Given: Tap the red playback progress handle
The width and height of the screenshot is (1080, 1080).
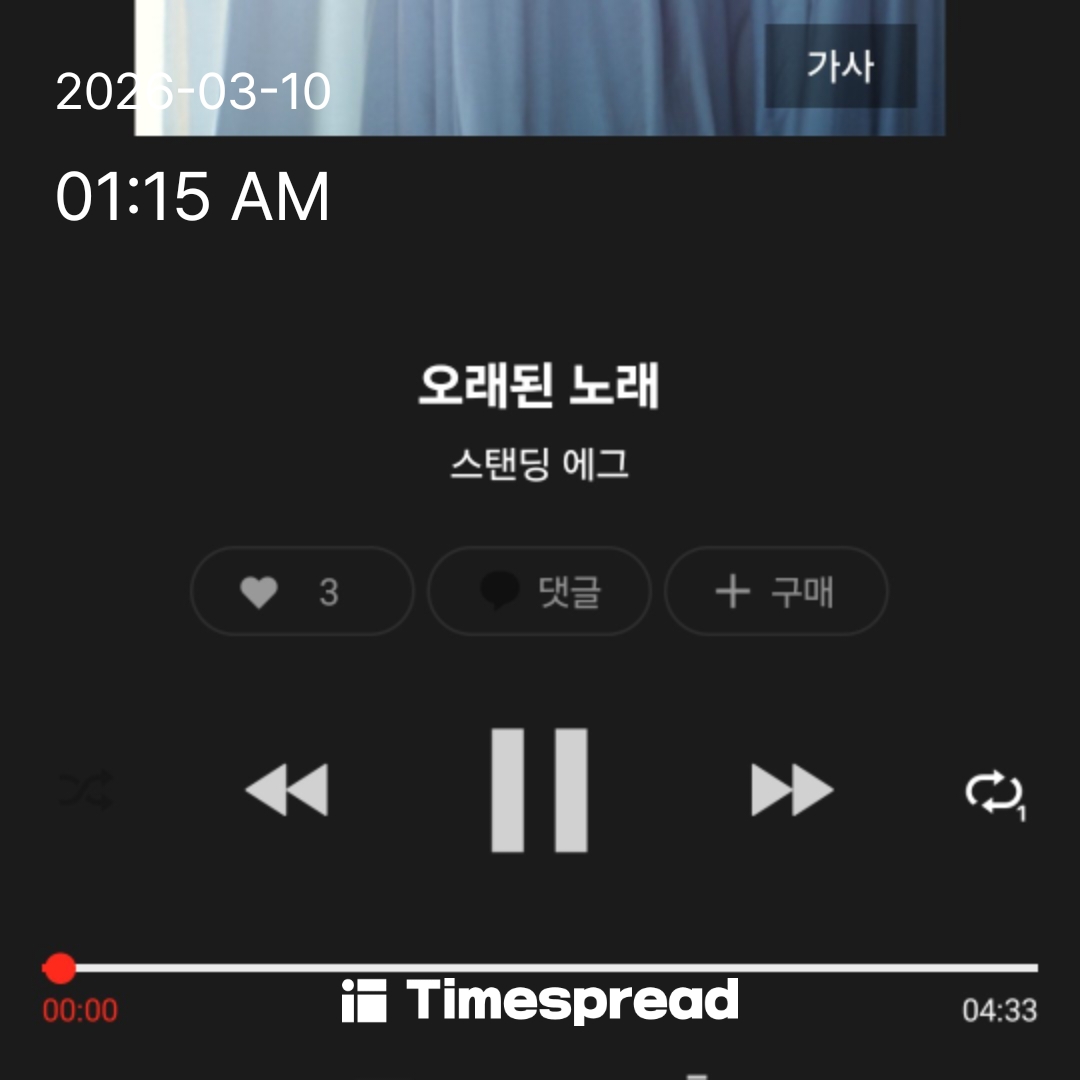Looking at the screenshot, I should point(61,968).
